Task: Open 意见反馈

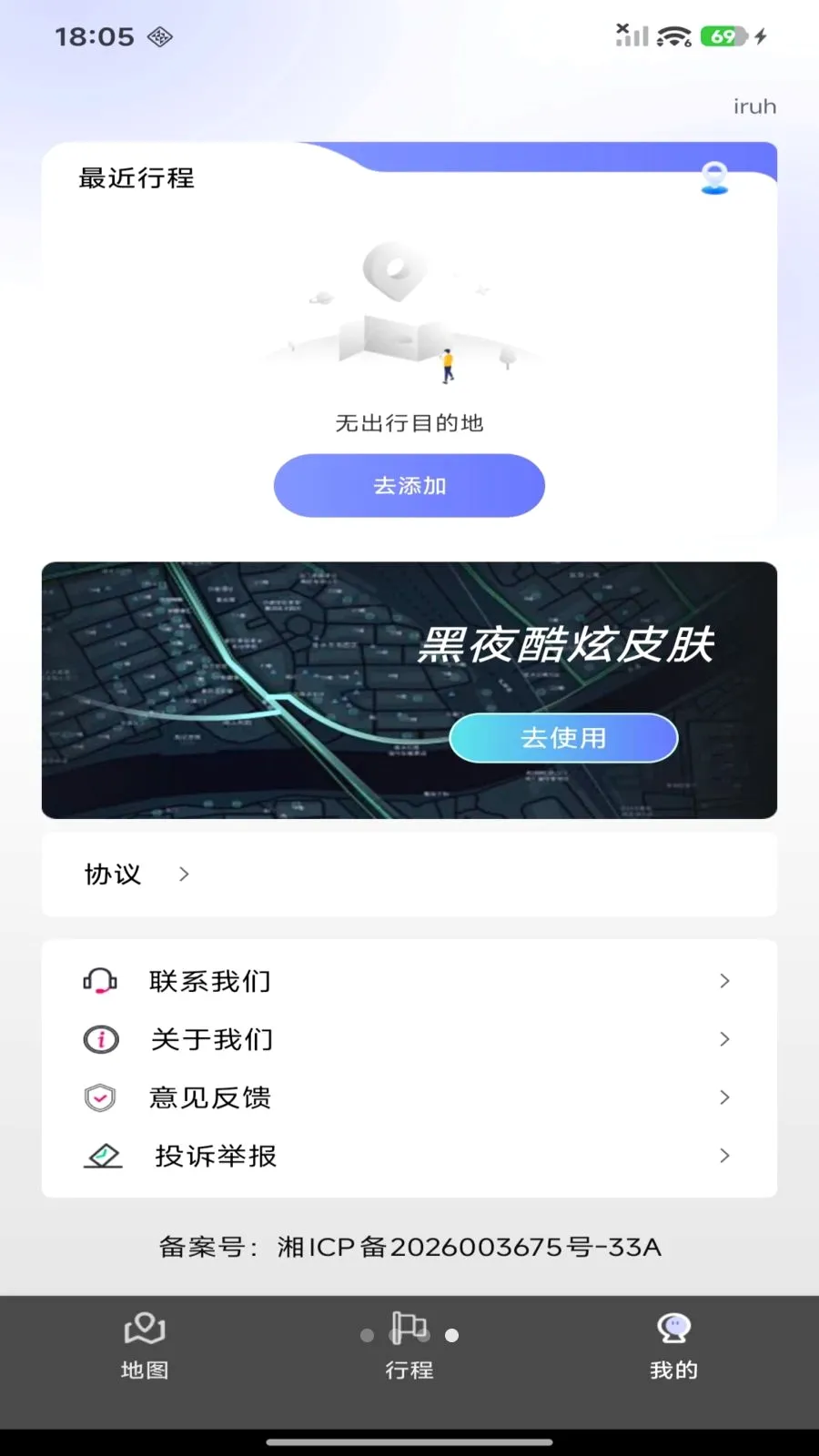Action: point(409,1097)
